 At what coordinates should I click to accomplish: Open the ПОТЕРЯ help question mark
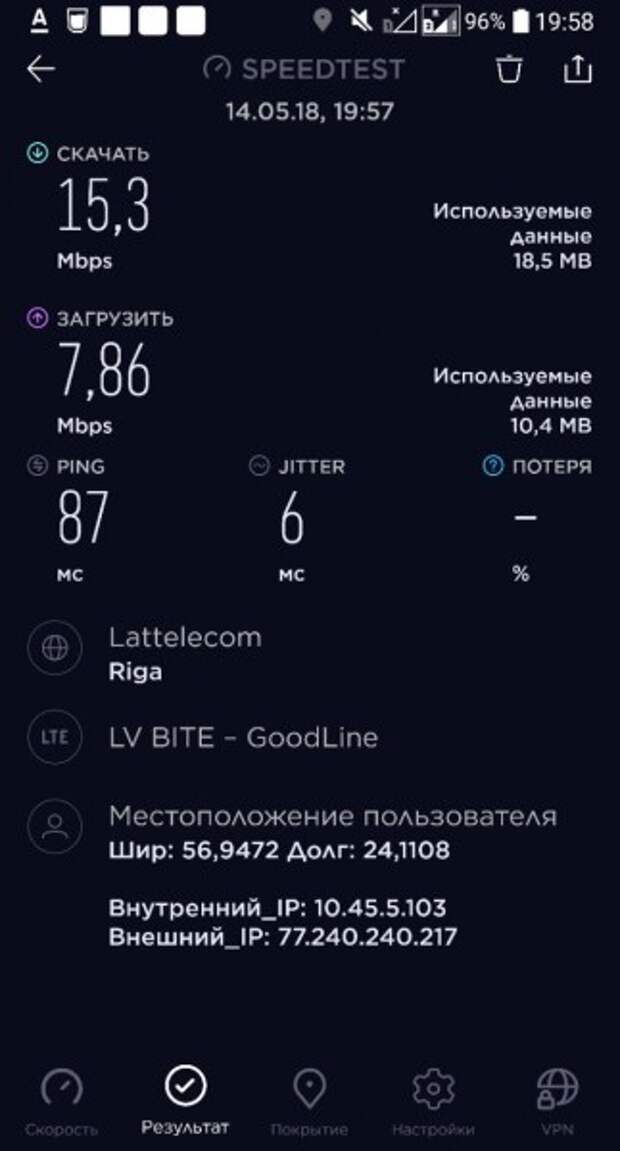tap(493, 465)
